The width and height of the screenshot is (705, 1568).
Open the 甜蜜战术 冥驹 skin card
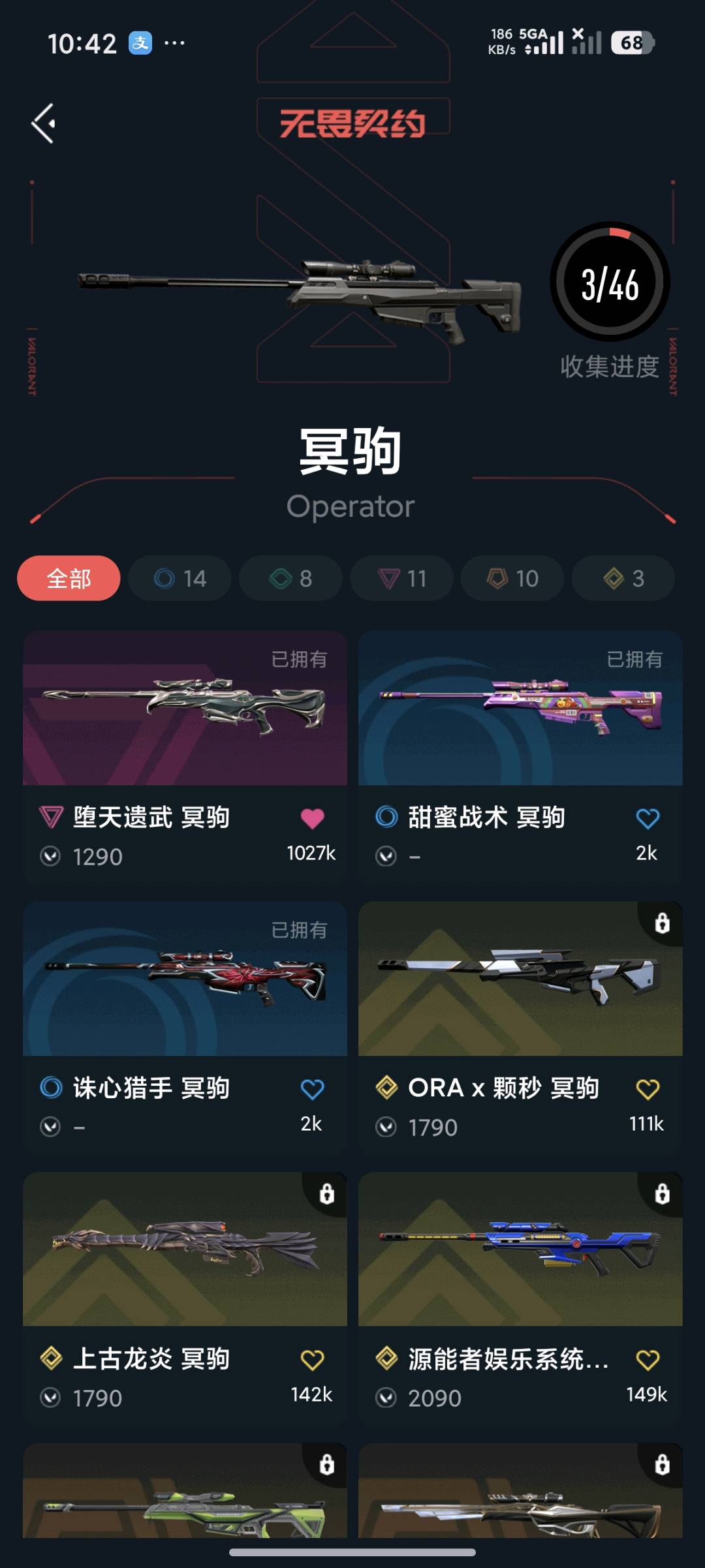coord(520,757)
